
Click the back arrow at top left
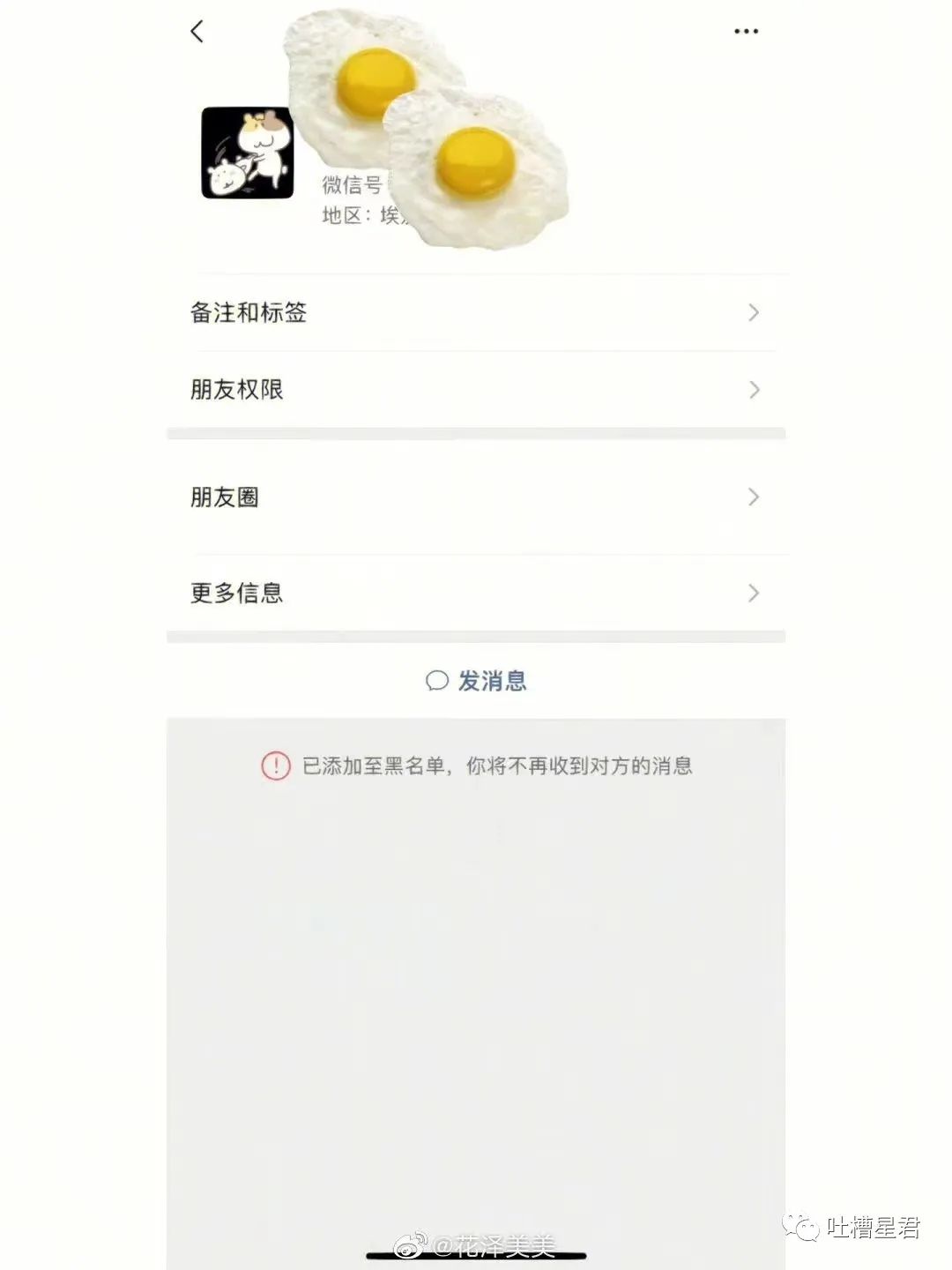197,32
